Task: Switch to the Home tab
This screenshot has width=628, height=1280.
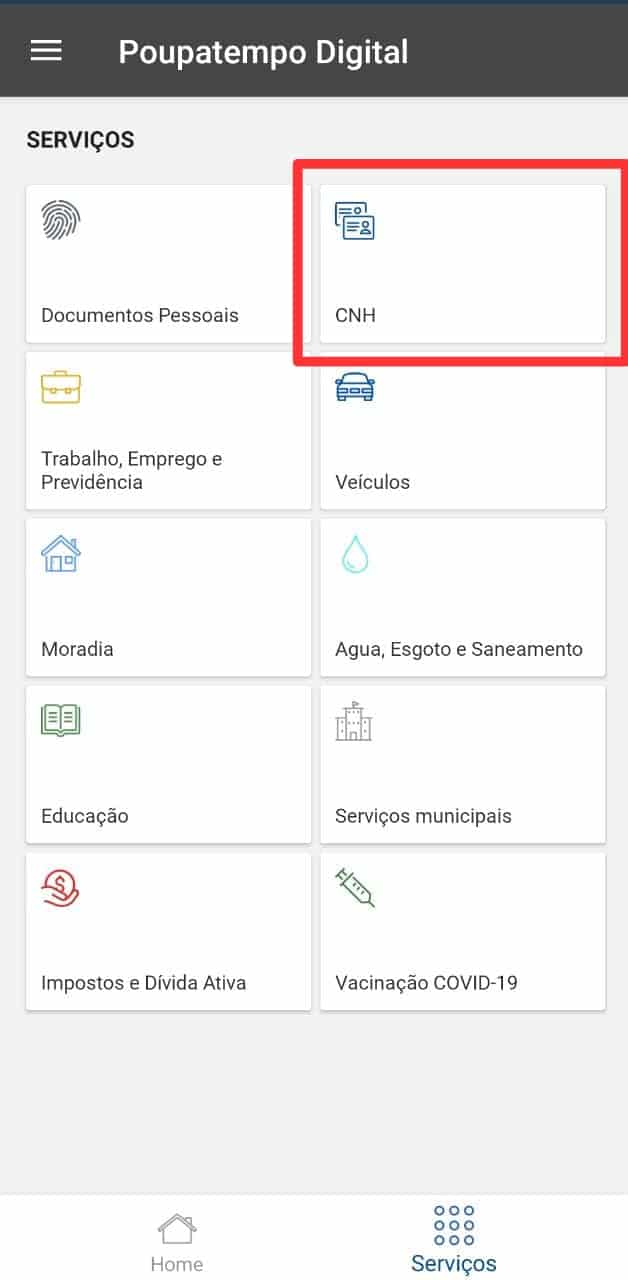Action: [176, 1242]
